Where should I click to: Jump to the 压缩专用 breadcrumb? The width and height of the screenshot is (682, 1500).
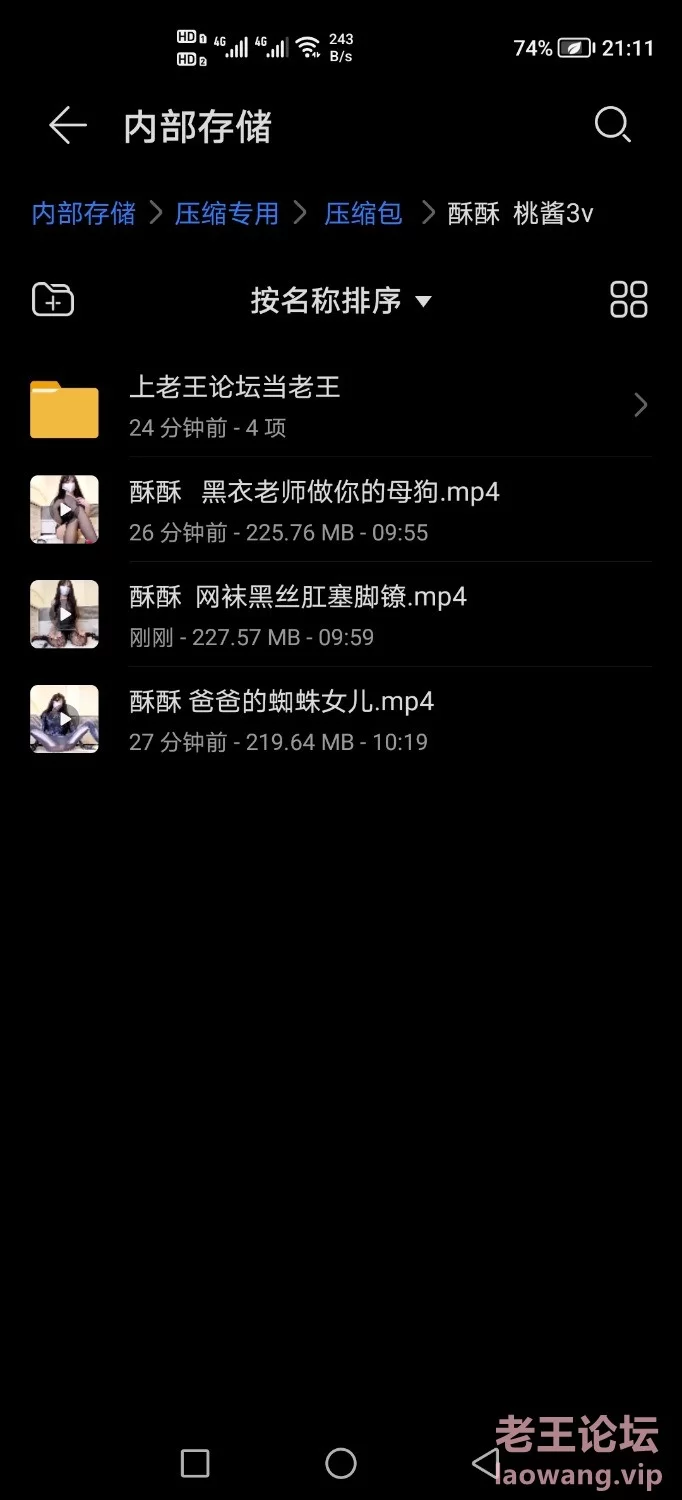pyautogui.click(x=227, y=213)
